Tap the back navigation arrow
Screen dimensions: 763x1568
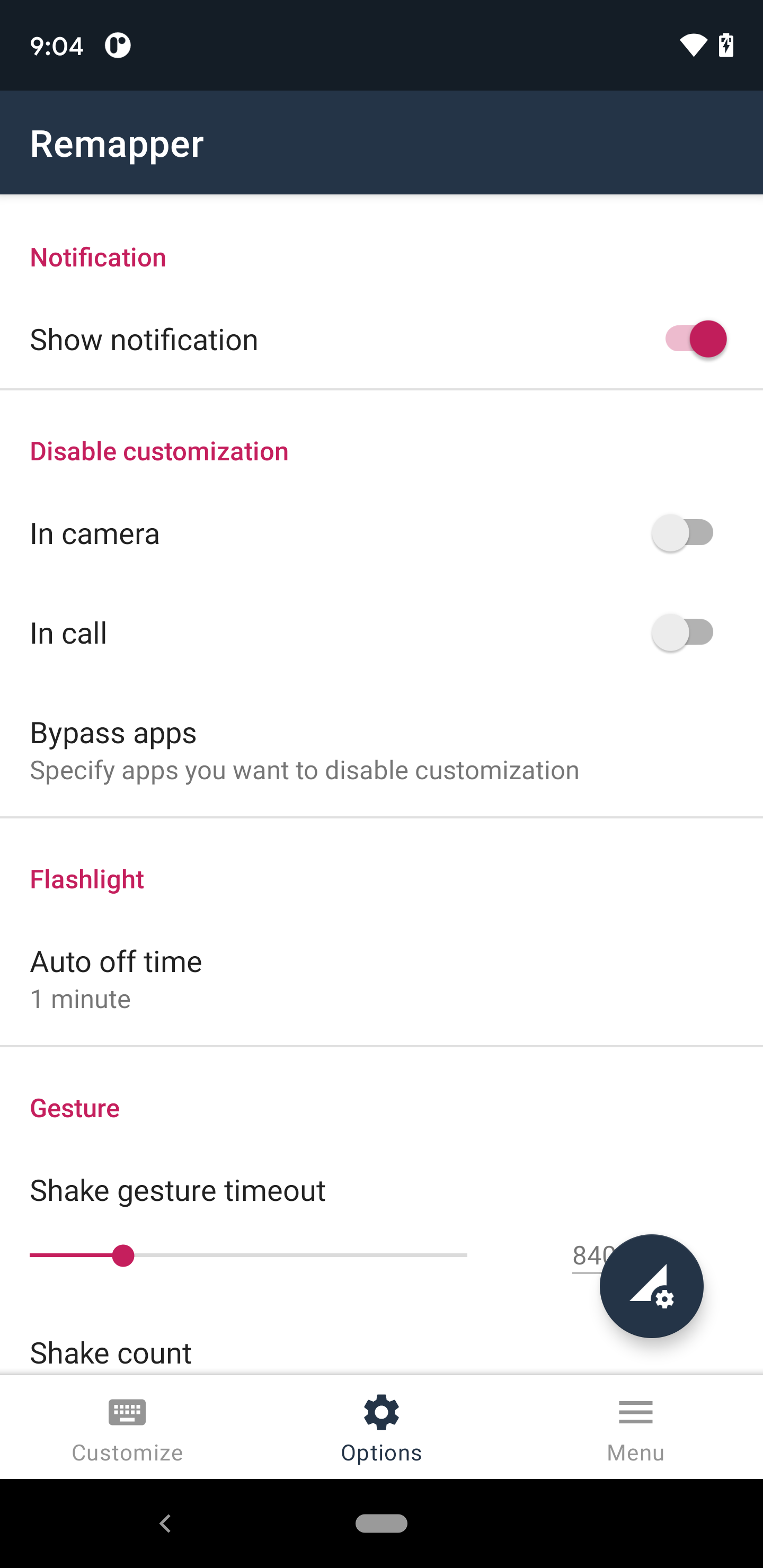[164, 1524]
